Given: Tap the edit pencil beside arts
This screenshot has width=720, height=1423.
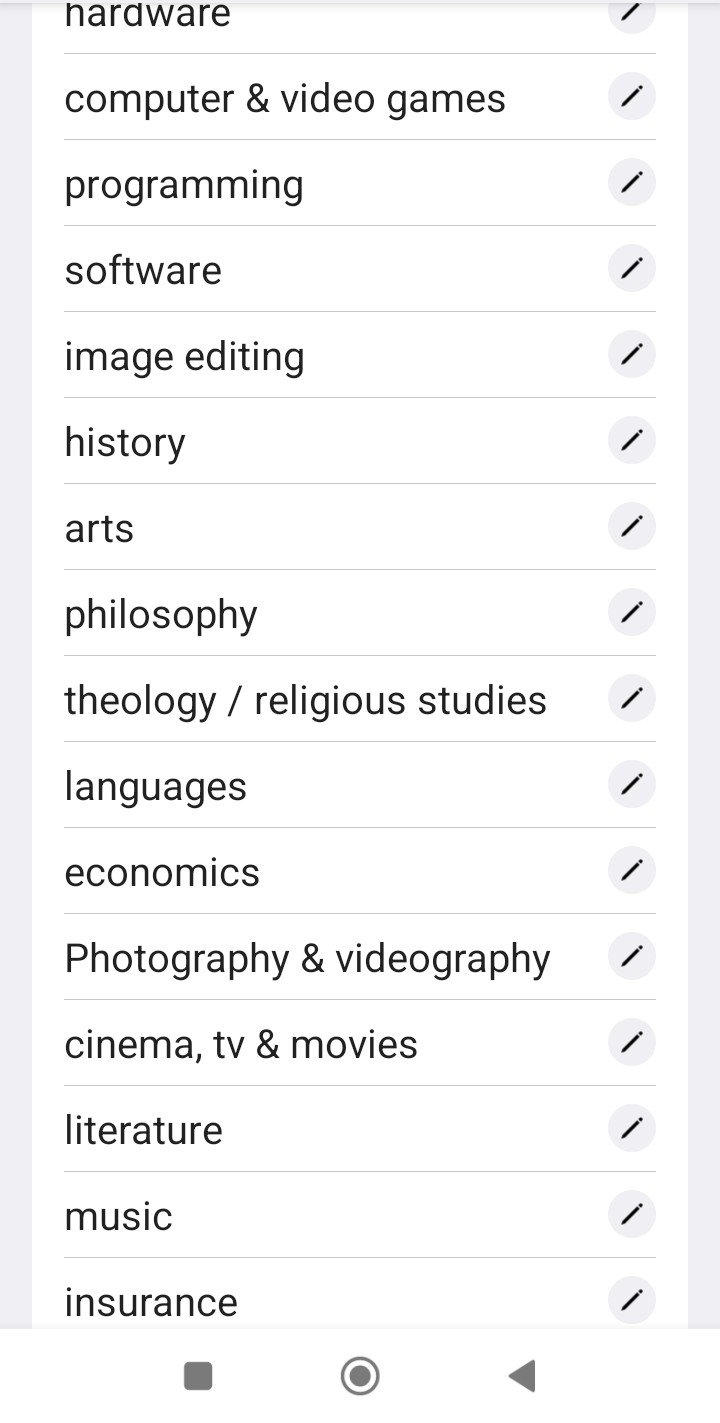Looking at the screenshot, I should click(631, 527).
